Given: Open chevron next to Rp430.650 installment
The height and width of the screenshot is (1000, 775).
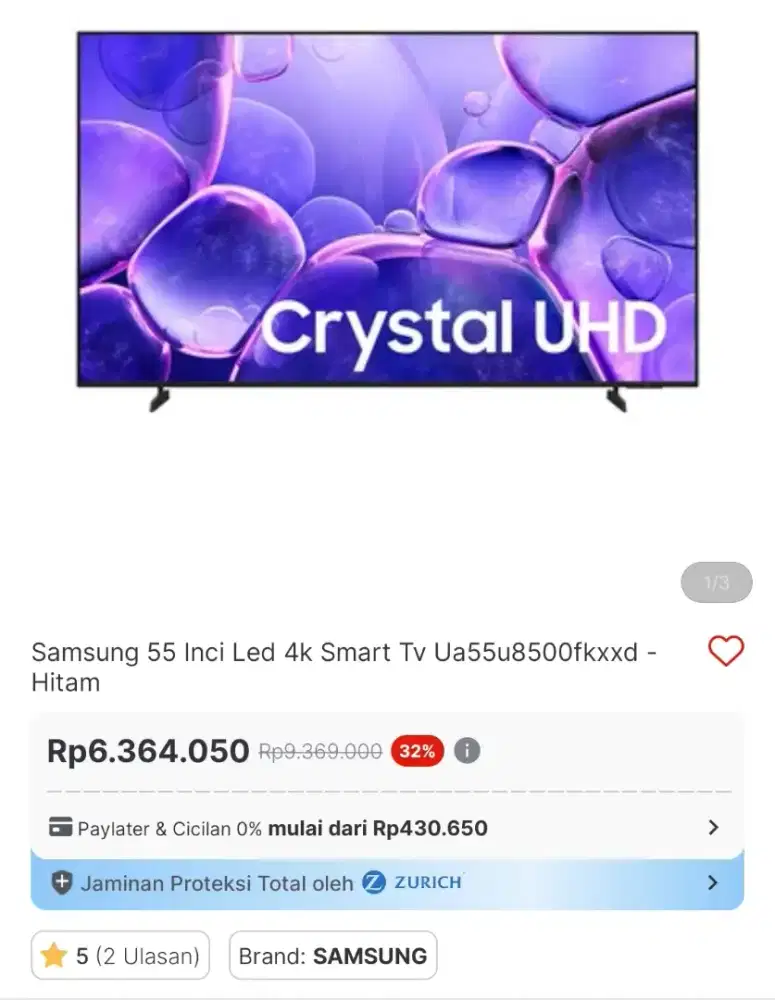Looking at the screenshot, I should point(712,828).
